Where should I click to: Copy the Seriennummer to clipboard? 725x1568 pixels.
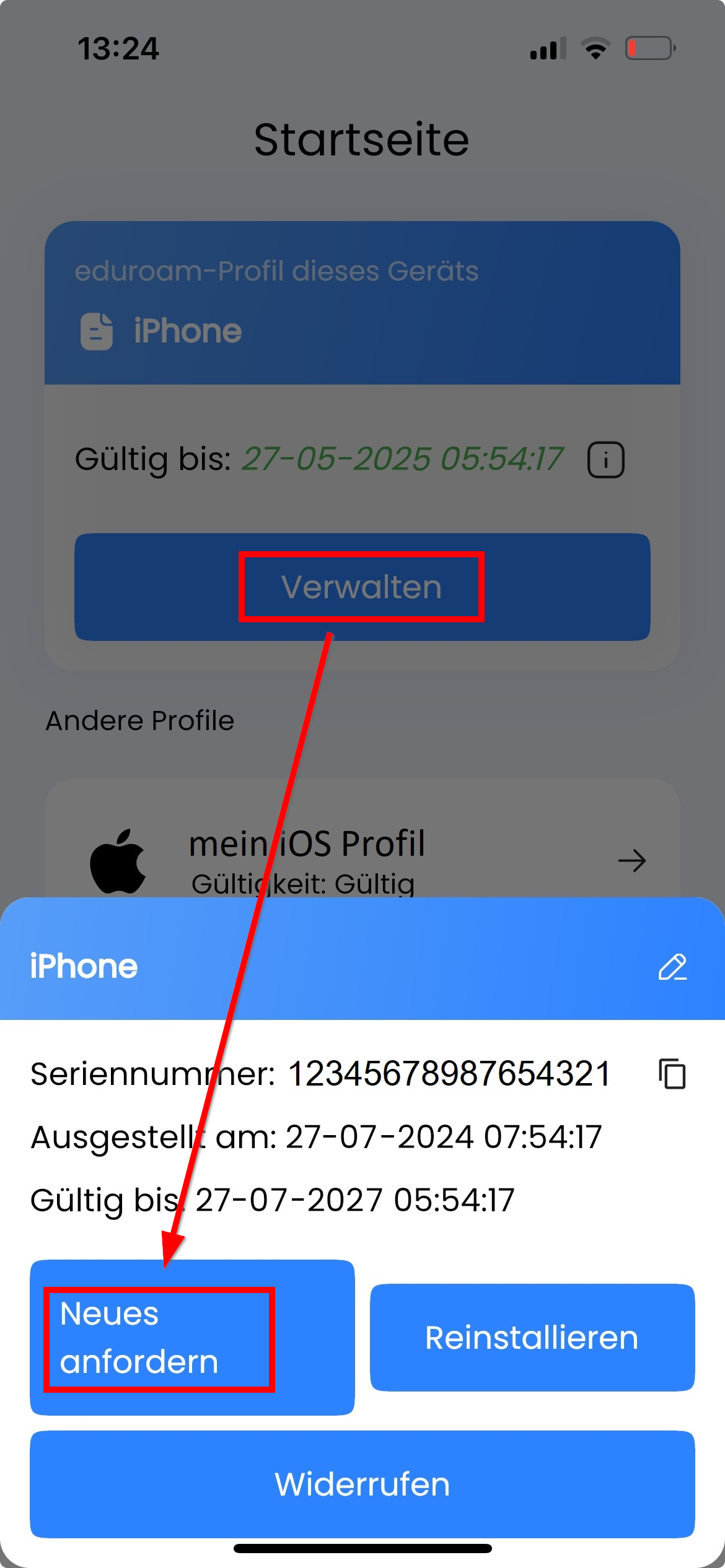click(672, 1073)
